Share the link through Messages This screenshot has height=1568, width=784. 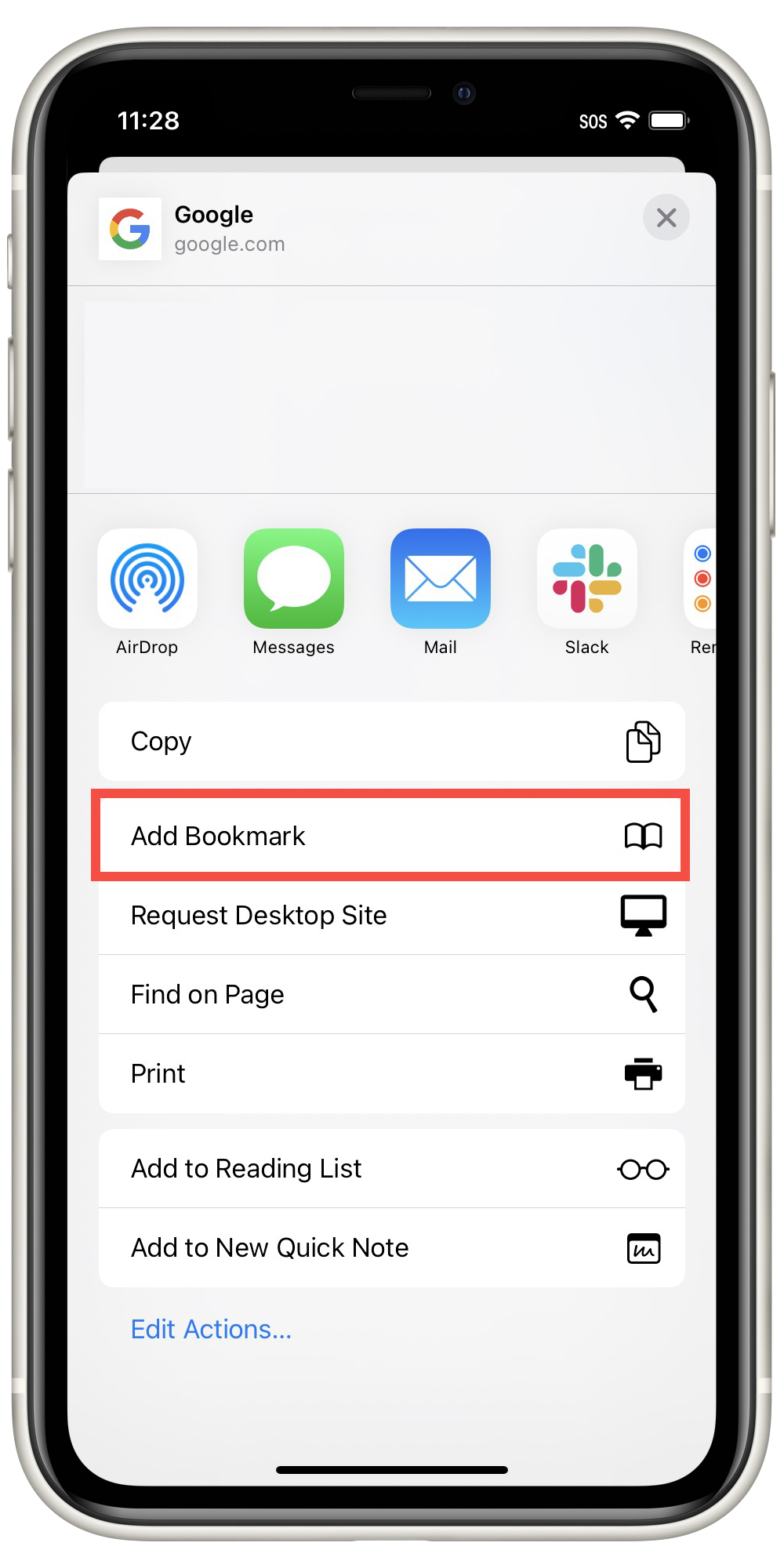294,579
